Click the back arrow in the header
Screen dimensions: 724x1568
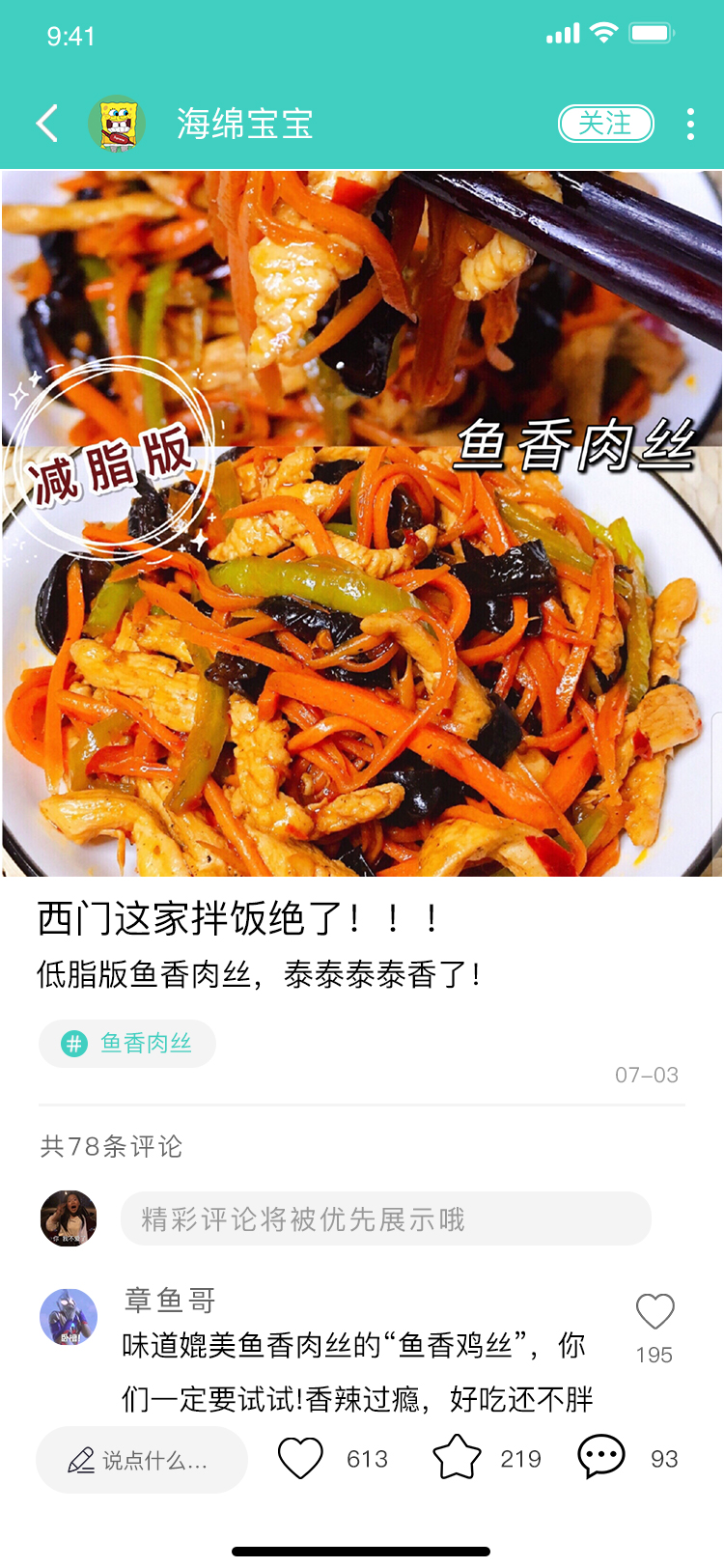coord(45,125)
